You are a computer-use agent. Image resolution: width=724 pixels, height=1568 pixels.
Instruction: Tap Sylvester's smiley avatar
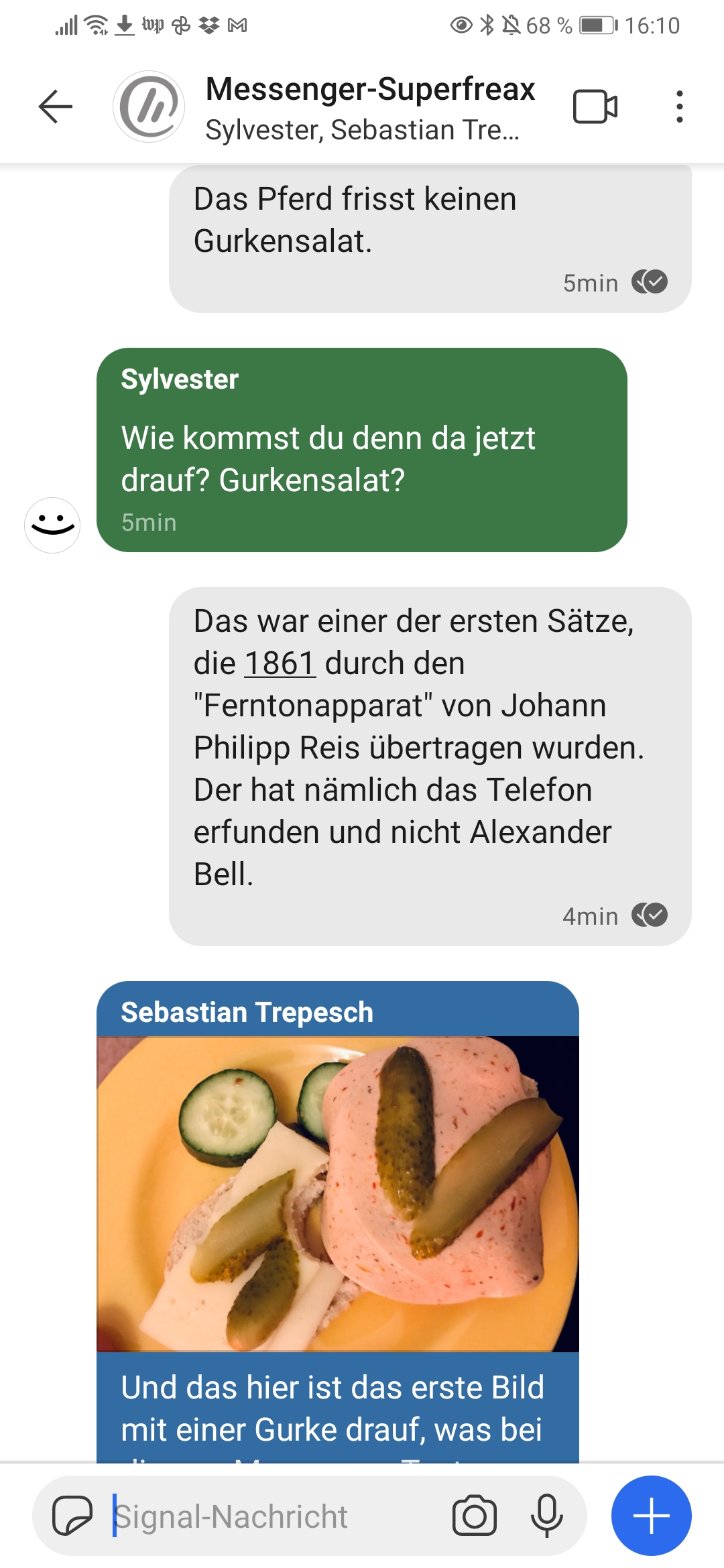pyautogui.click(x=52, y=525)
